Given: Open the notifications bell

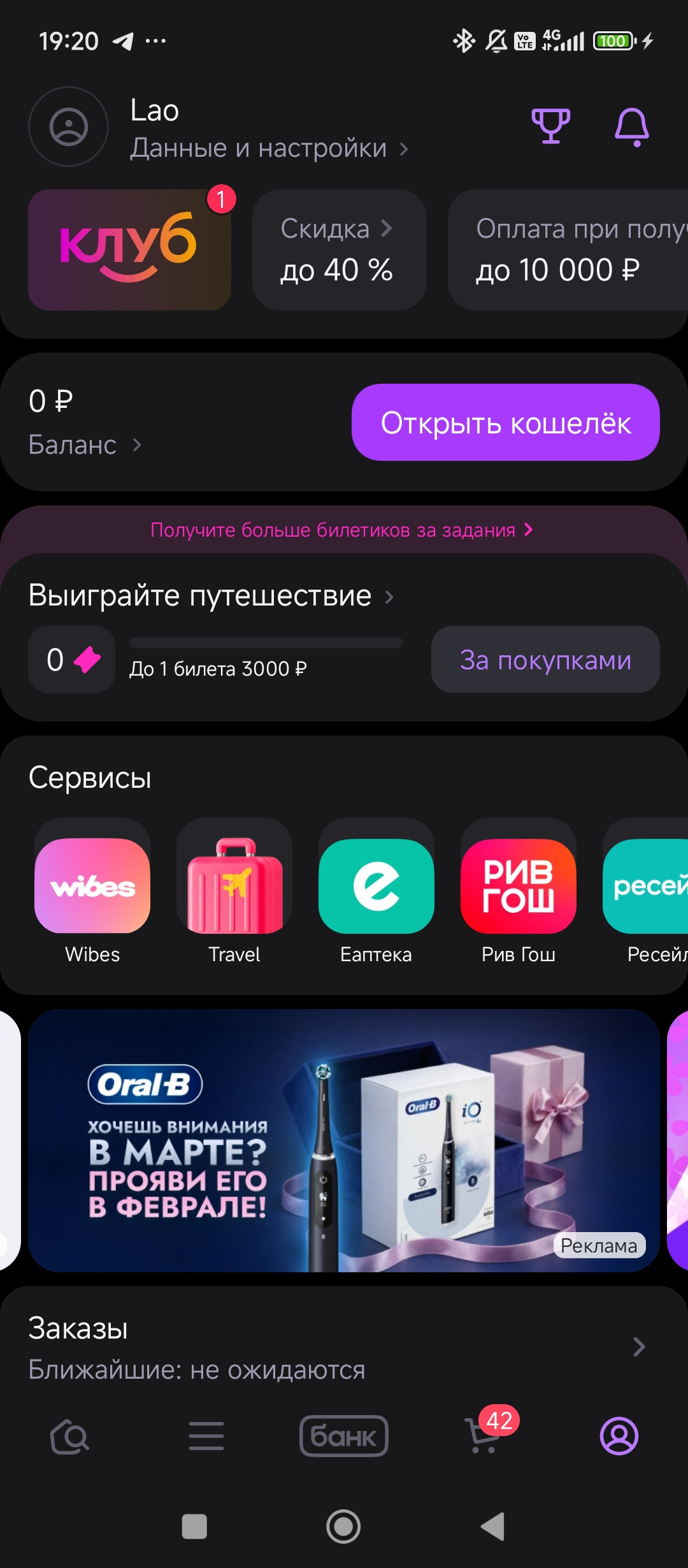Looking at the screenshot, I should pos(631,127).
